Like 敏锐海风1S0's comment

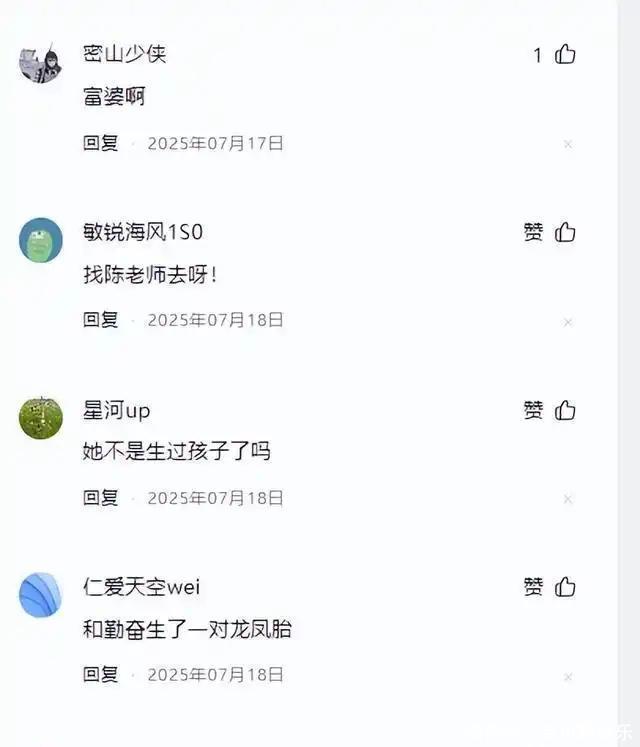click(x=565, y=232)
